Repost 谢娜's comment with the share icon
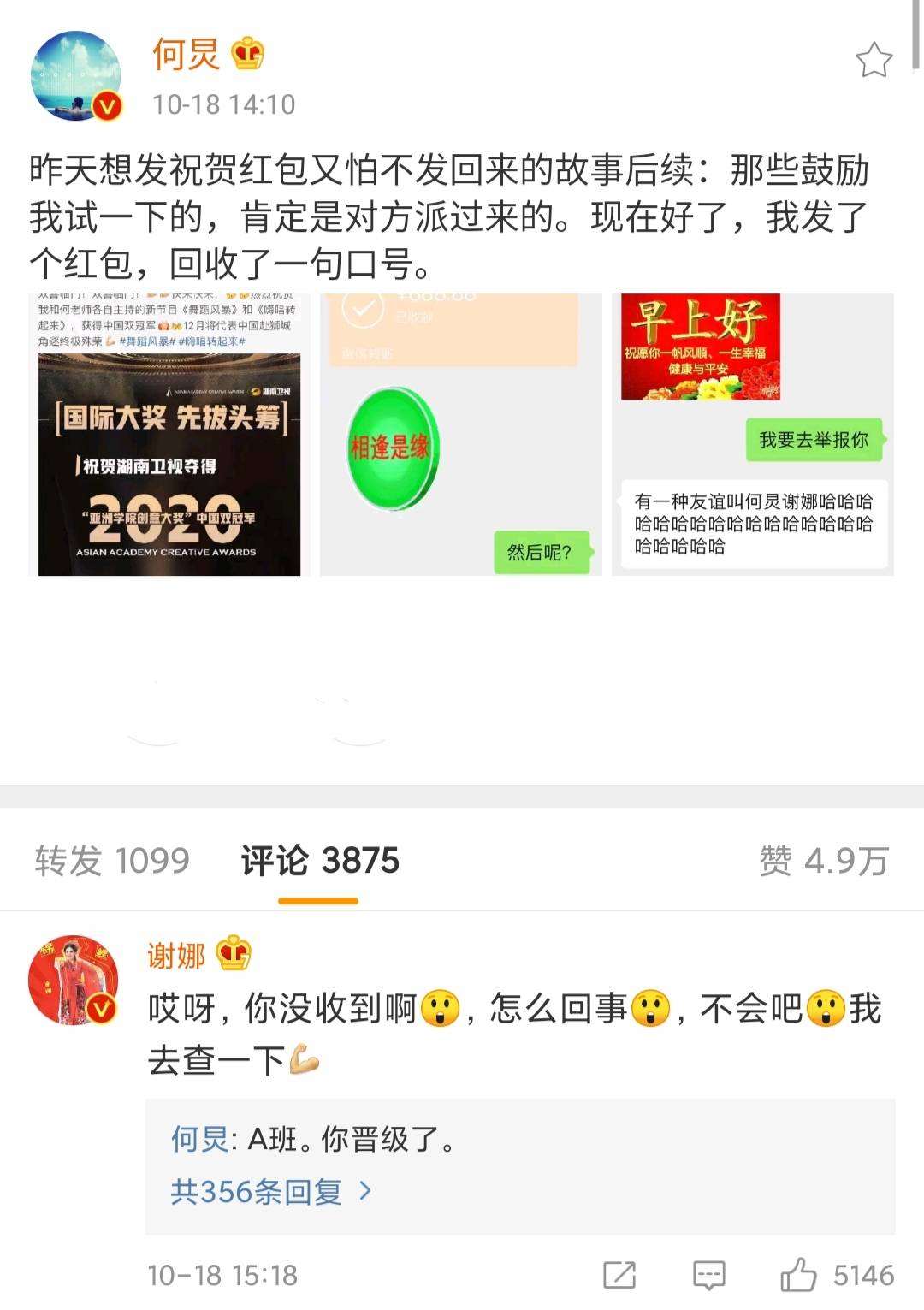924x1310 pixels. tap(619, 1275)
